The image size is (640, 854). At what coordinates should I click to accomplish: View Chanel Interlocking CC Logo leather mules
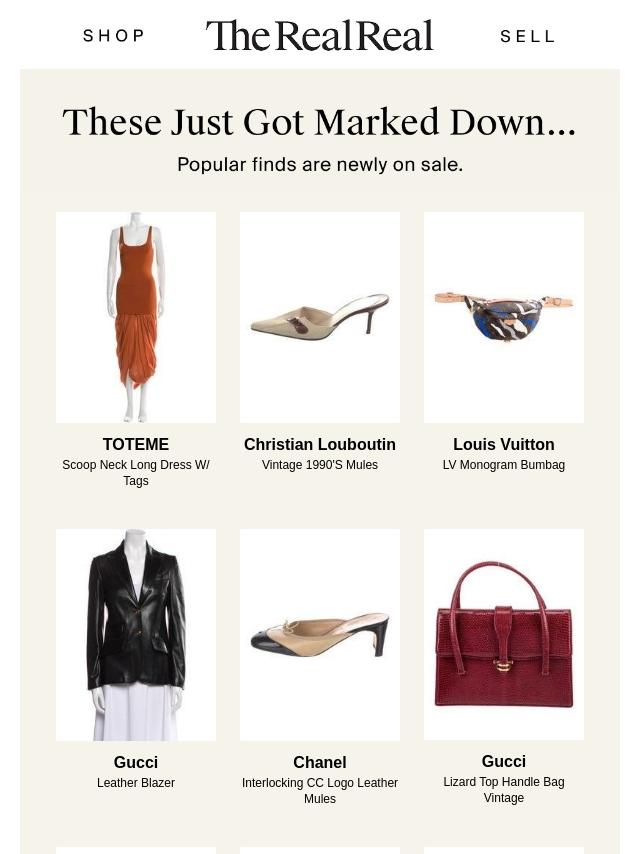(x=320, y=634)
